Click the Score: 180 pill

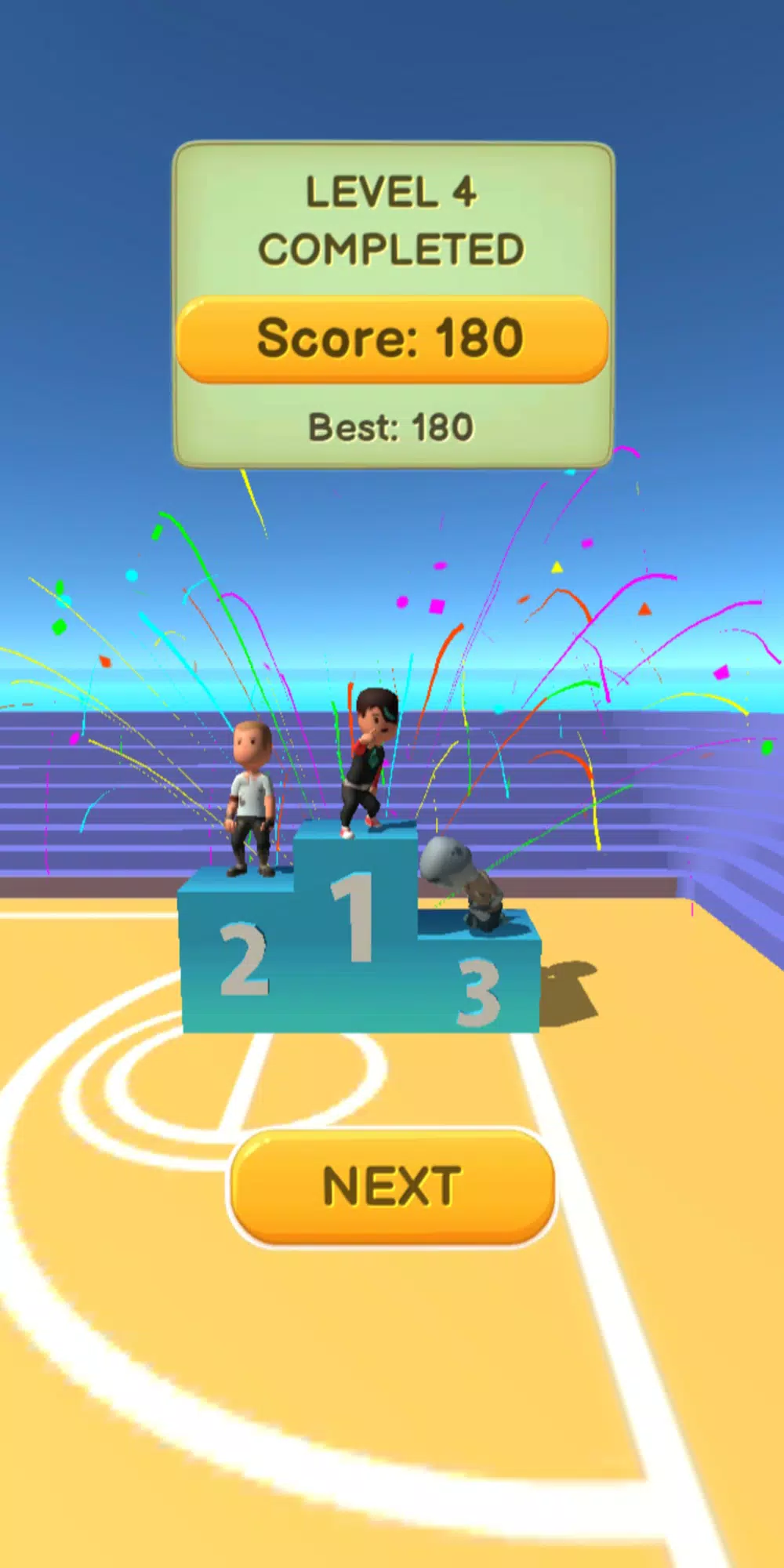coord(392,336)
